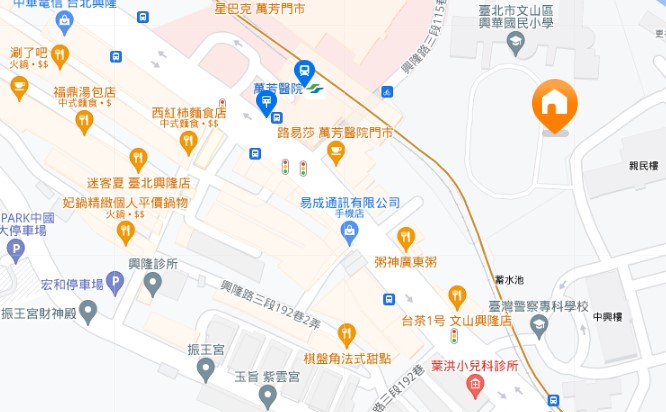Image resolution: width=666 pixels, height=412 pixels.
Task: Select the 興華國民小學 school pin
Action: tap(516, 42)
